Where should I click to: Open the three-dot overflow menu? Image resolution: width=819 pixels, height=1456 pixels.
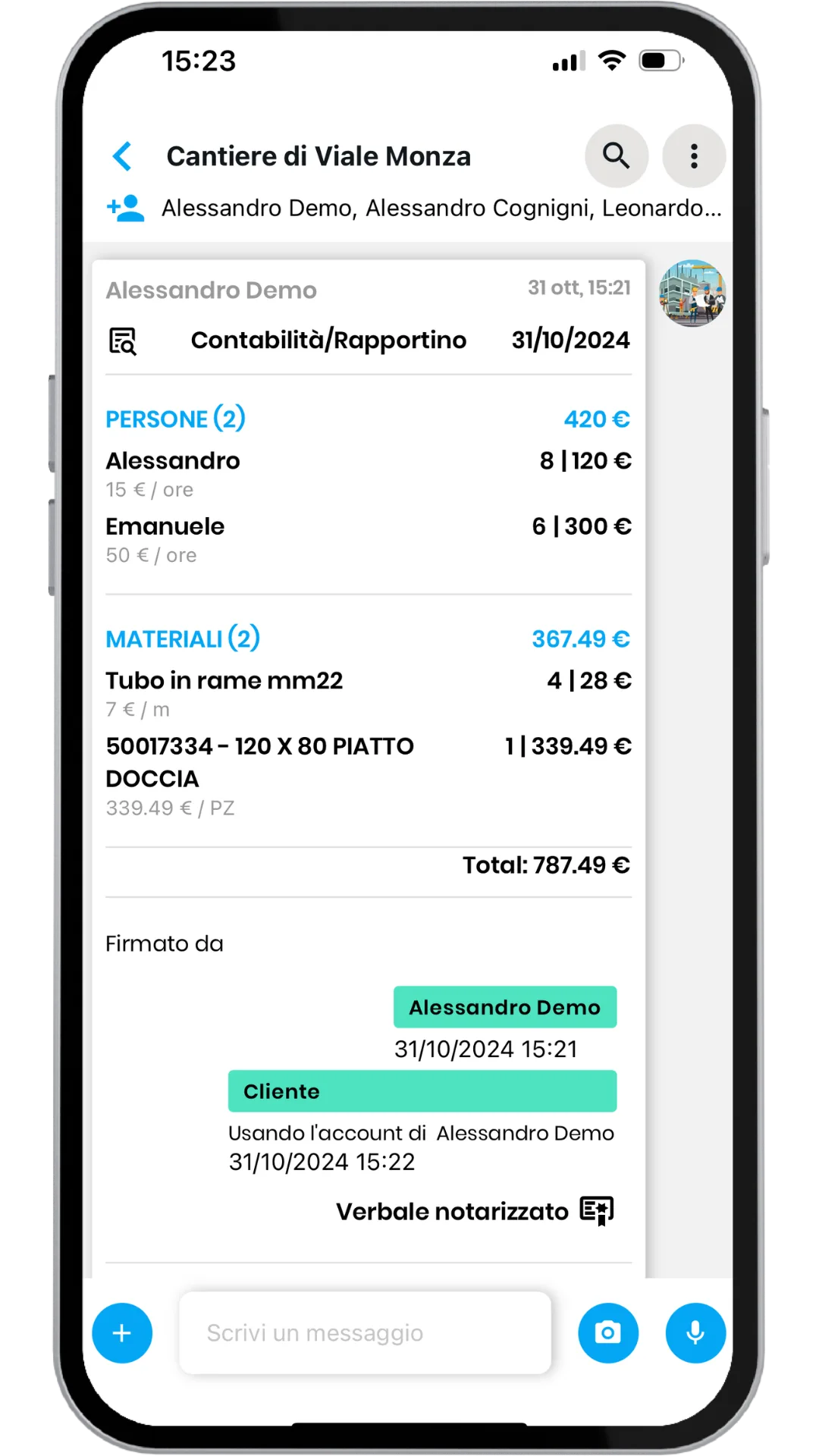pos(693,156)
